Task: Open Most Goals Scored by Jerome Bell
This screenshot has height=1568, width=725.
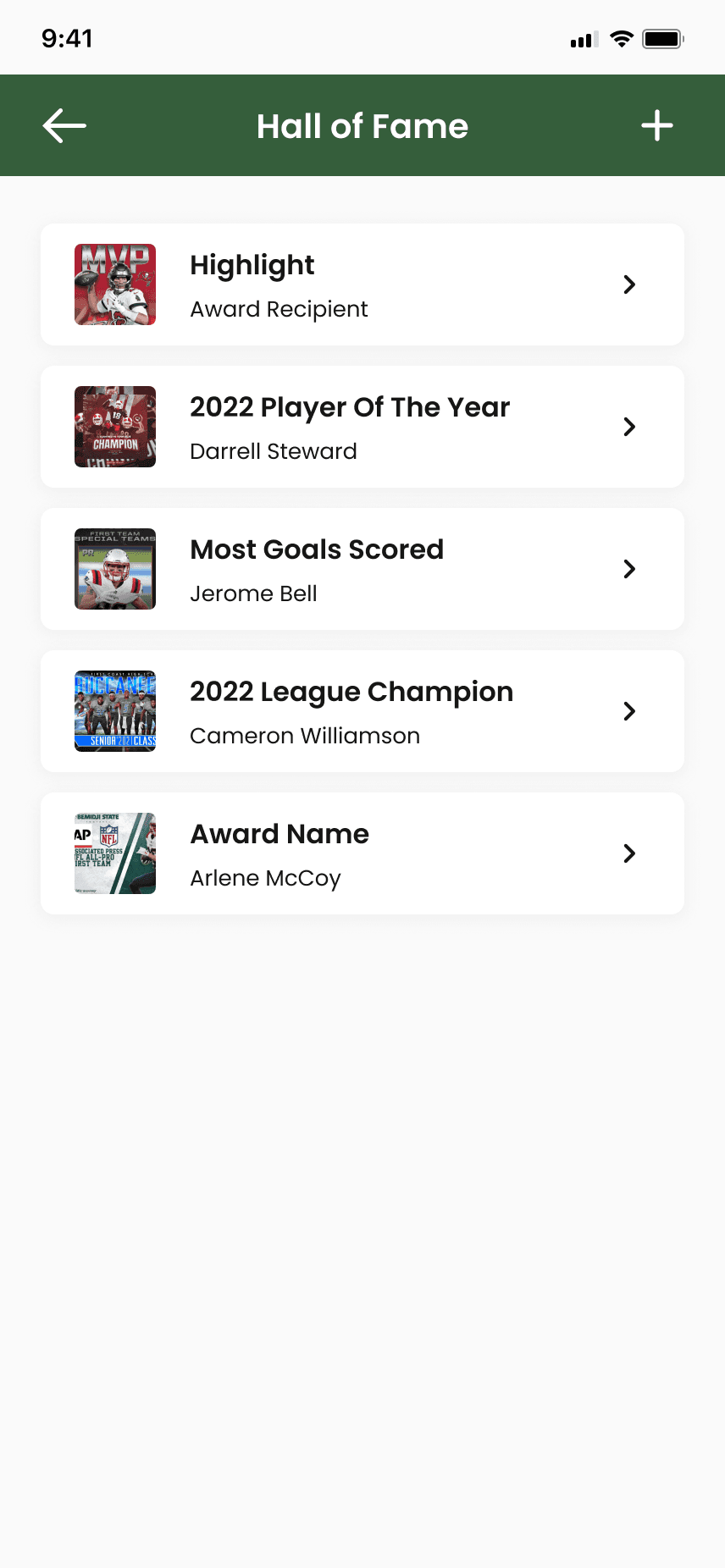Action: [362, 569]
